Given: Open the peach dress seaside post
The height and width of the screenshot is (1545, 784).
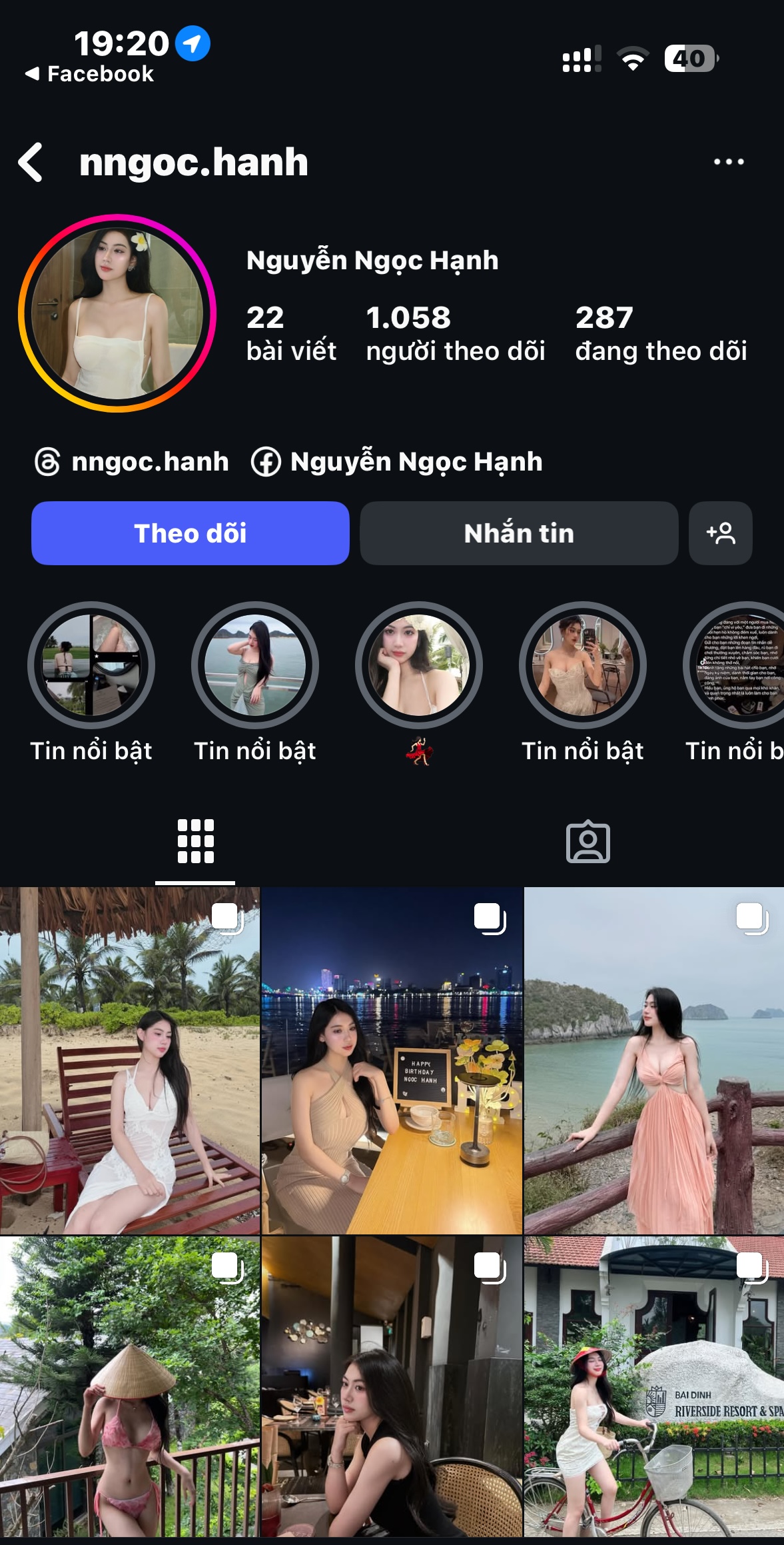Looking at the screenshot, I should point(654,1060).
